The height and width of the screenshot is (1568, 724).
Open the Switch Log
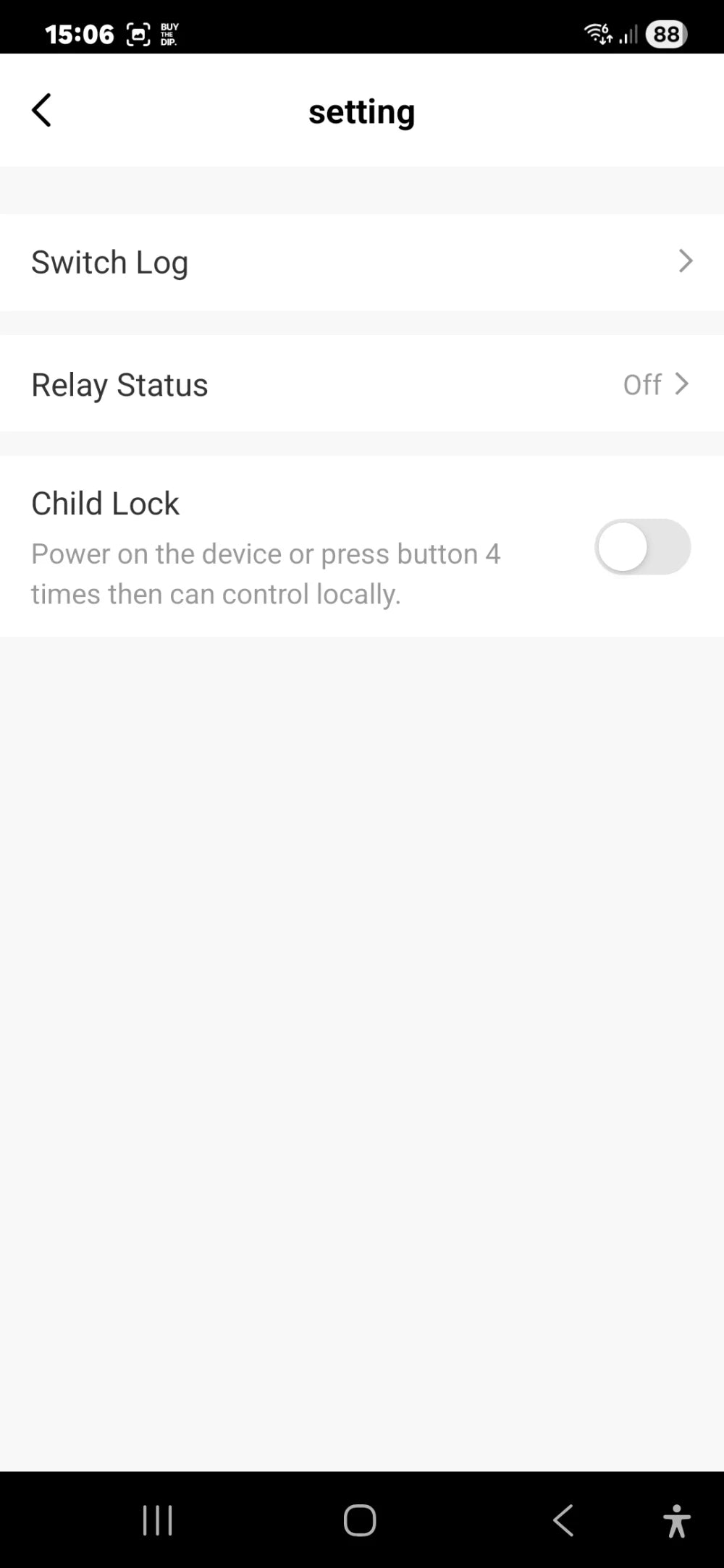pyautogui.click(x=362, y=262)
